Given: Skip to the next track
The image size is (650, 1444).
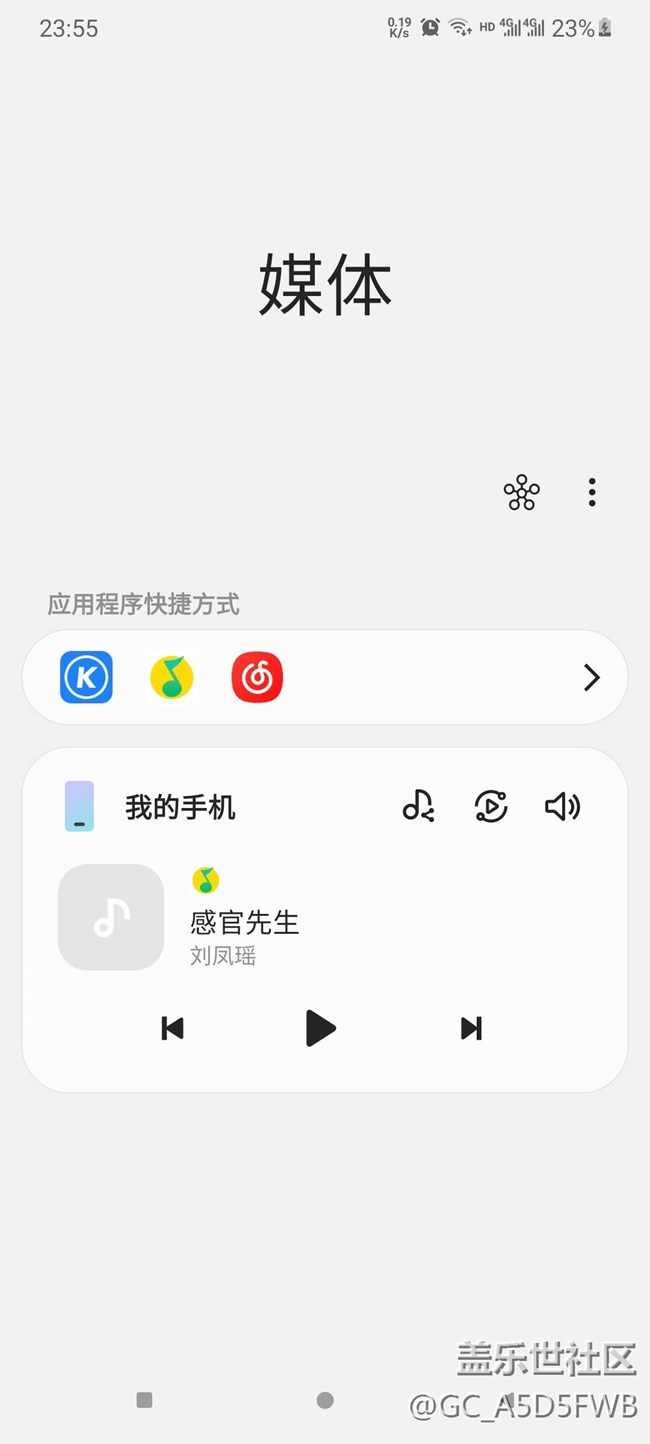Looking at the screenshot, I should [x=471, y=1028].
